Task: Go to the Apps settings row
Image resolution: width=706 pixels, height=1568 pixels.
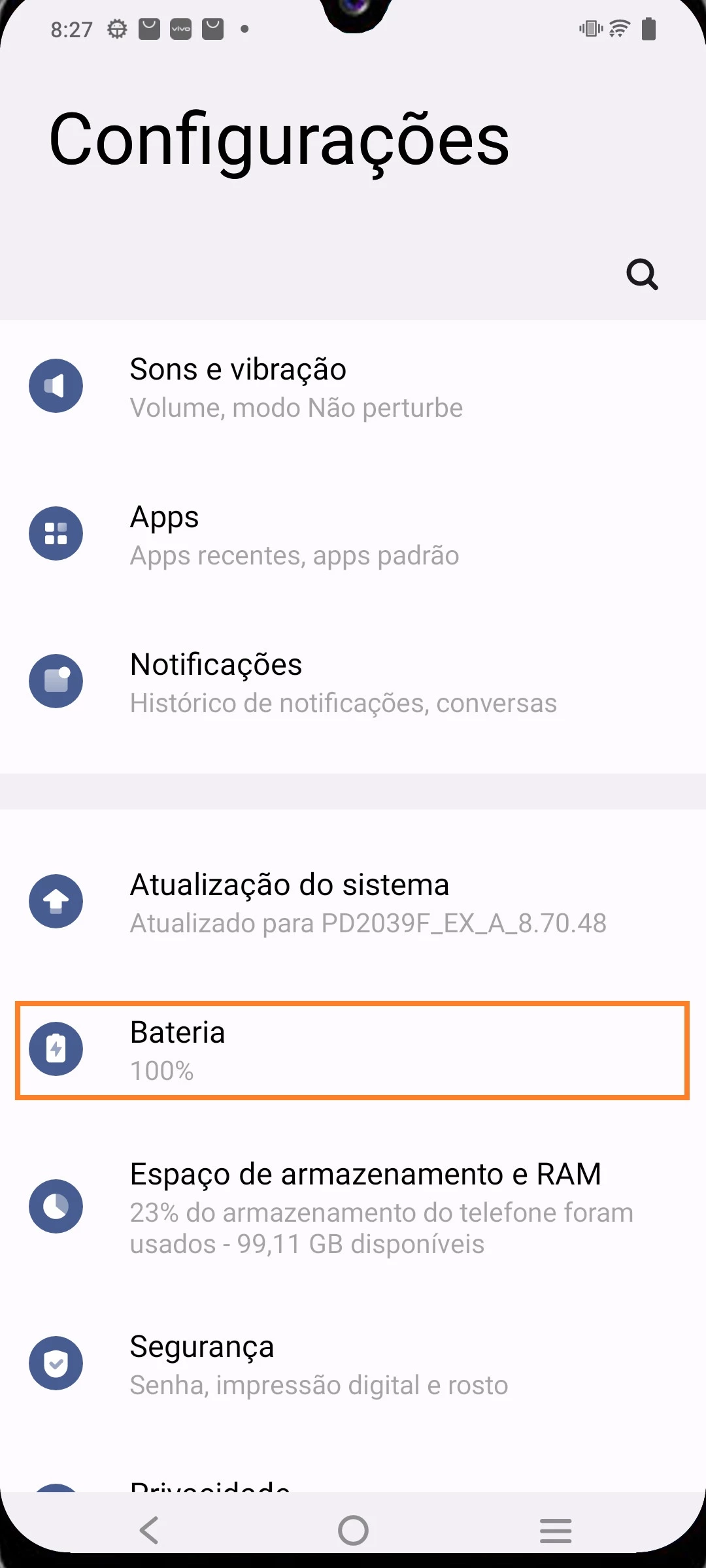Action: (x=353, y=534)
